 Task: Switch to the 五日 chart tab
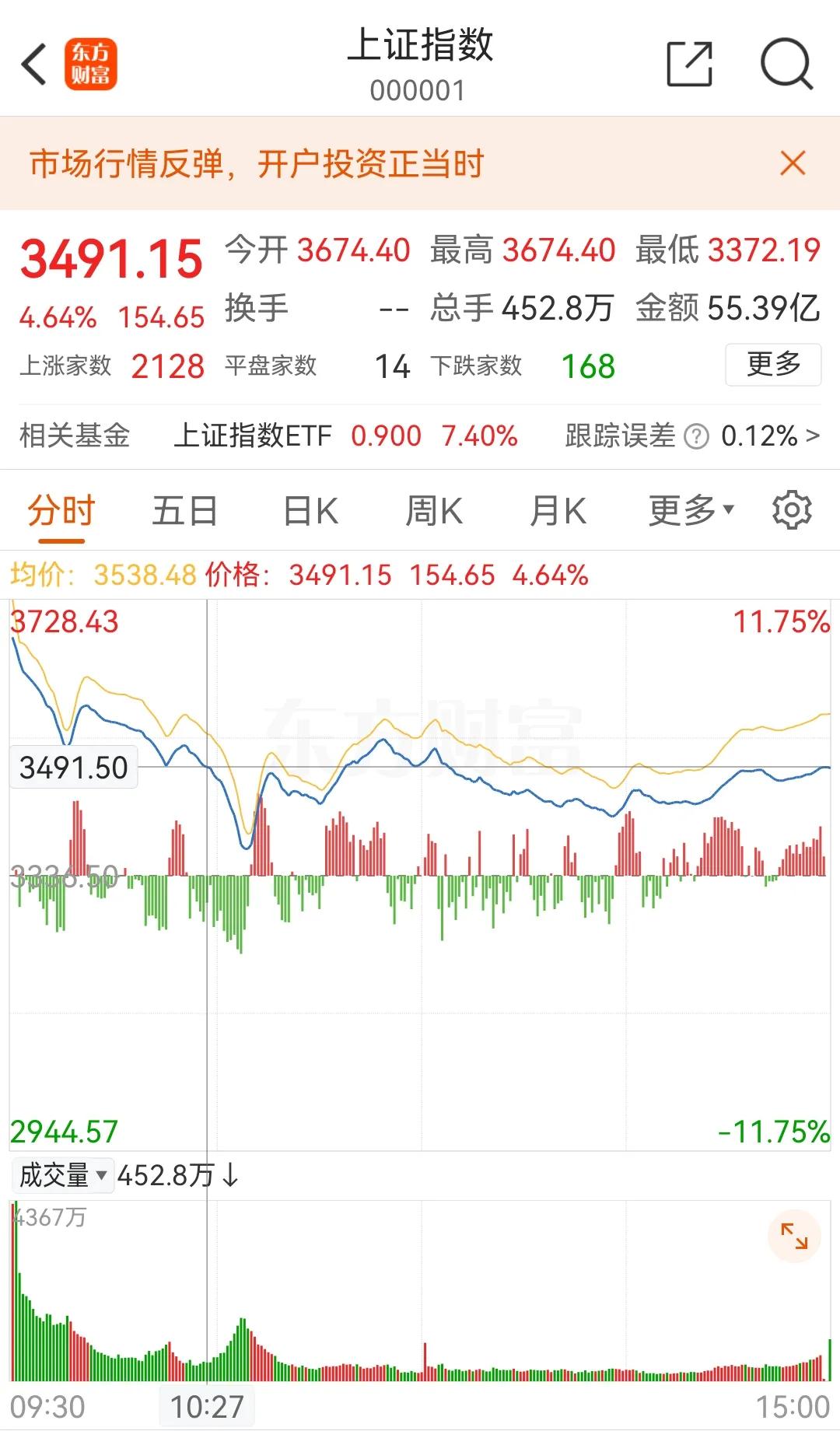pos(185,512)
